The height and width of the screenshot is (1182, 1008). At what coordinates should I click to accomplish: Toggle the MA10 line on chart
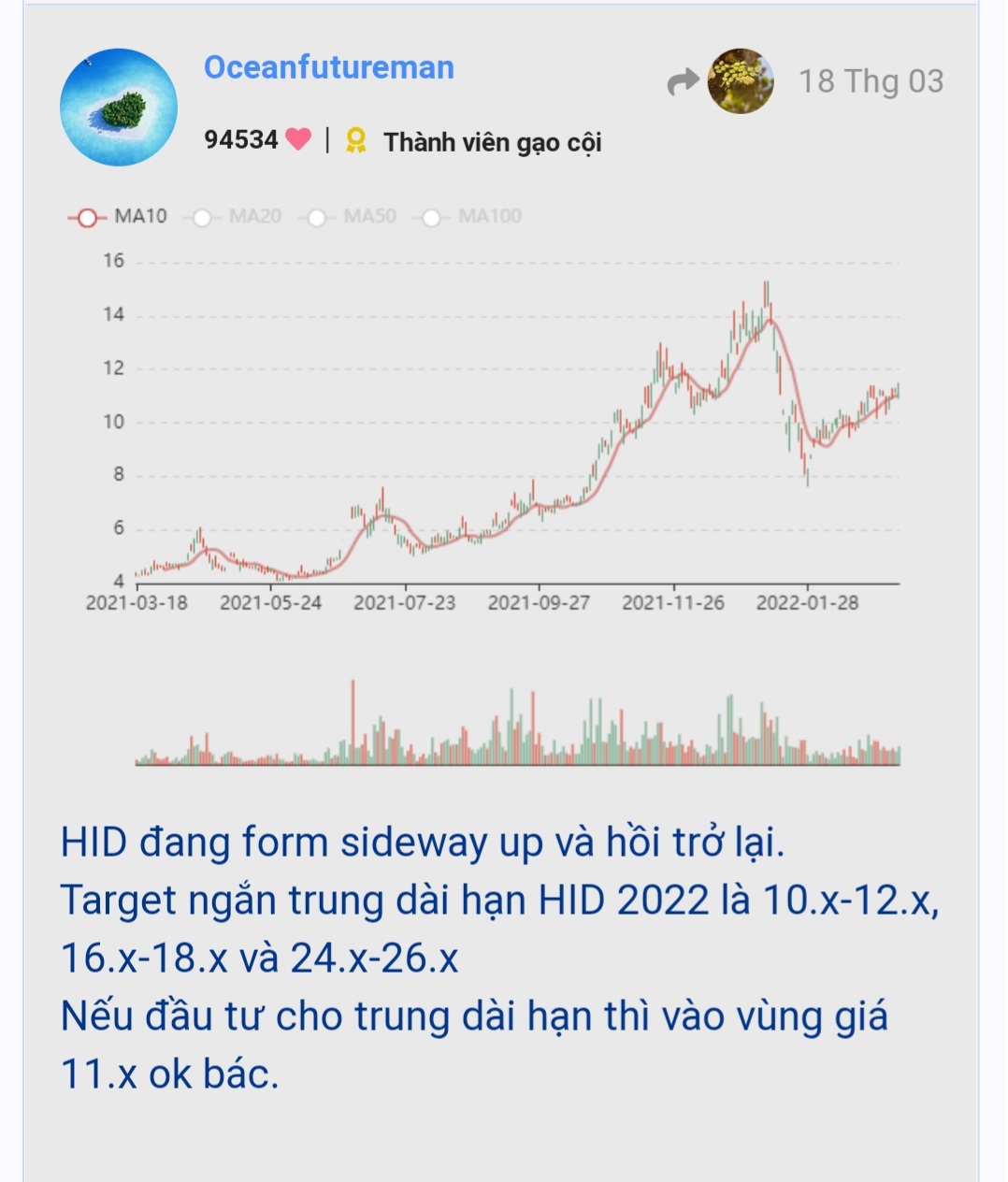pos(118,217)
